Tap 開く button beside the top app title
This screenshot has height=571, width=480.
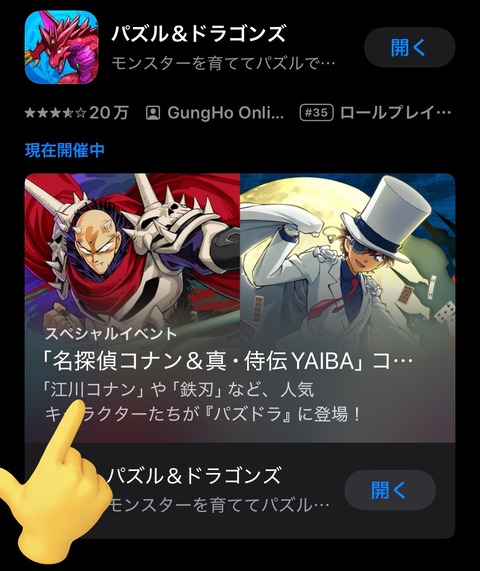410,47
